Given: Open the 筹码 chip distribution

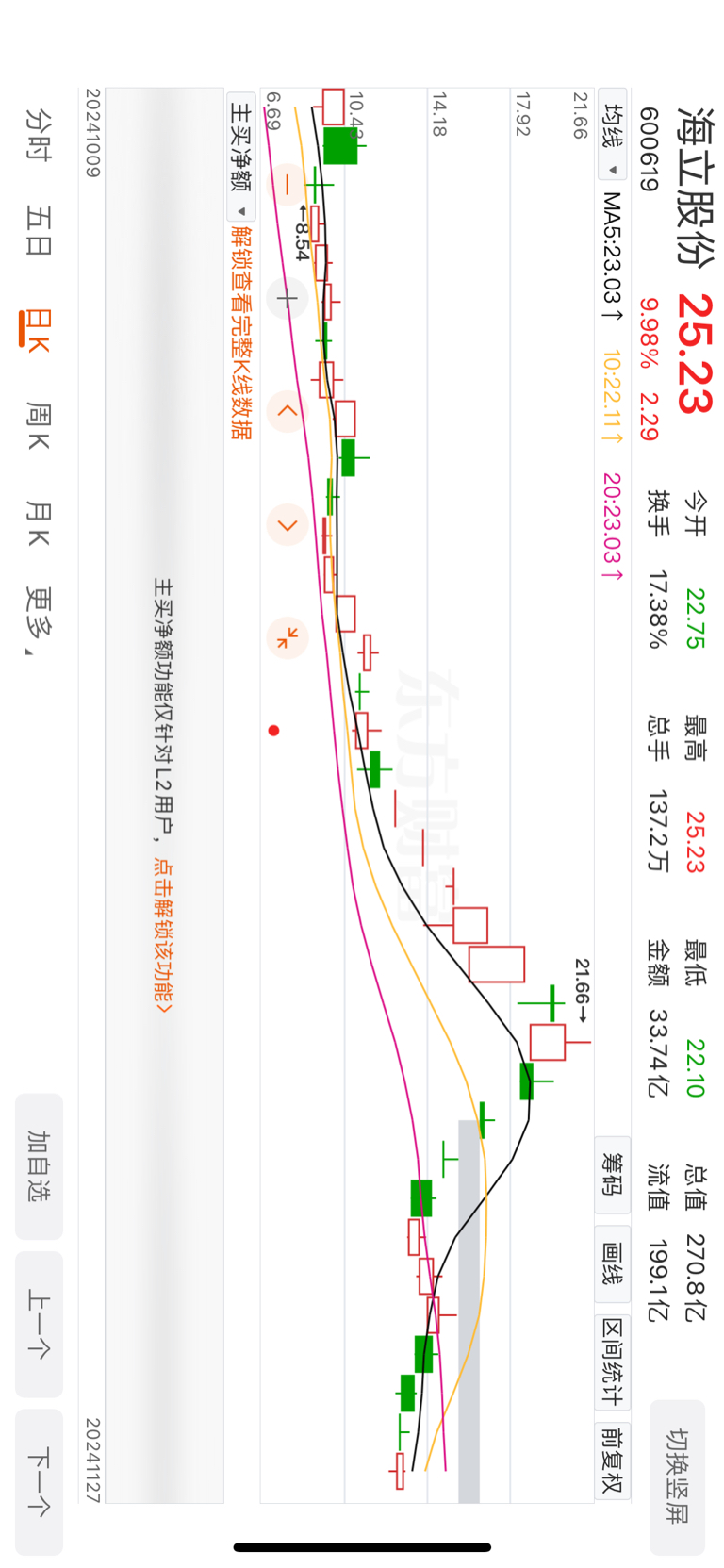Looking at the screenshot, I should [x=613, y=1175].
